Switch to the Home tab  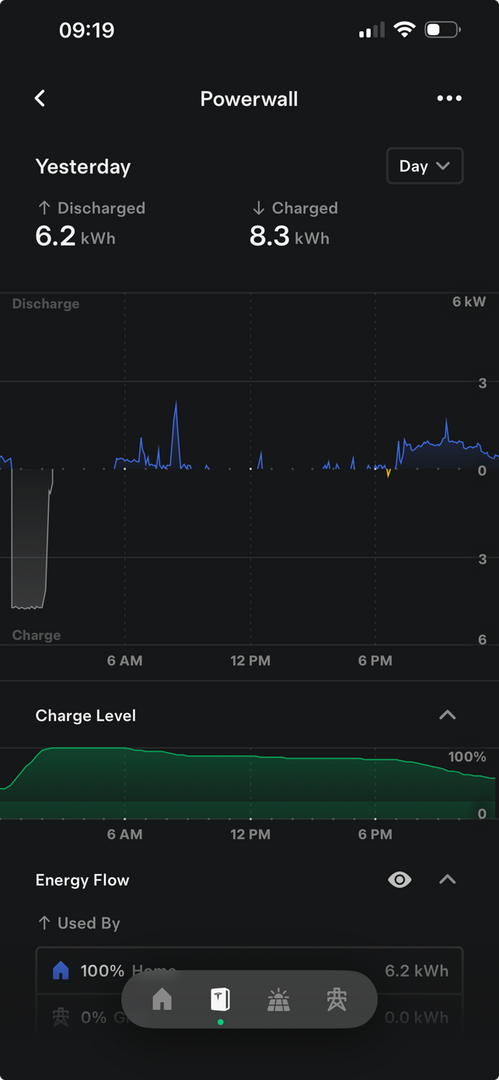(x=162, y=999)
